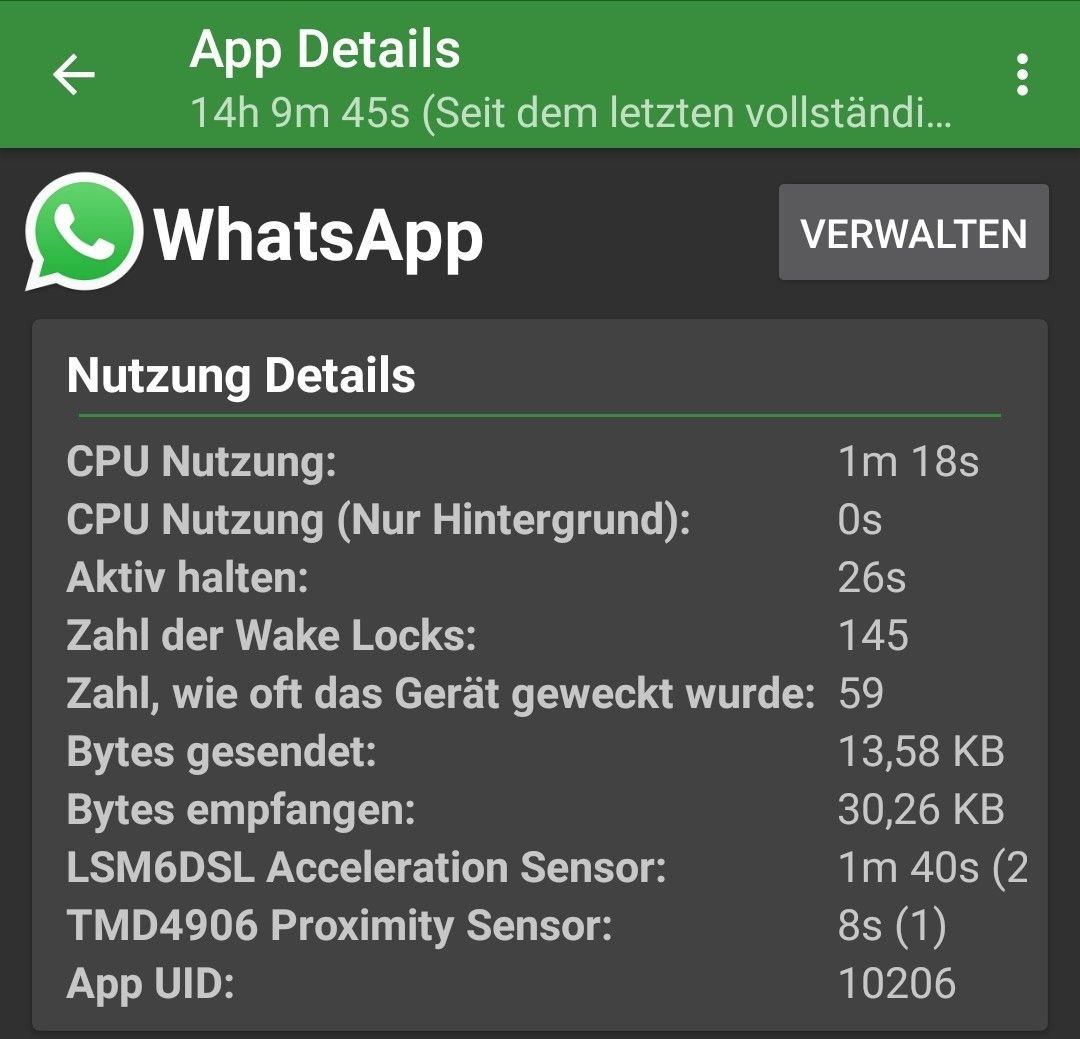Tap the VERWALTEN button for WhatsApp
Image resolution: width=1080 pixels, height=1039 pixels.
pyautogui.click(x=913, y=233)
